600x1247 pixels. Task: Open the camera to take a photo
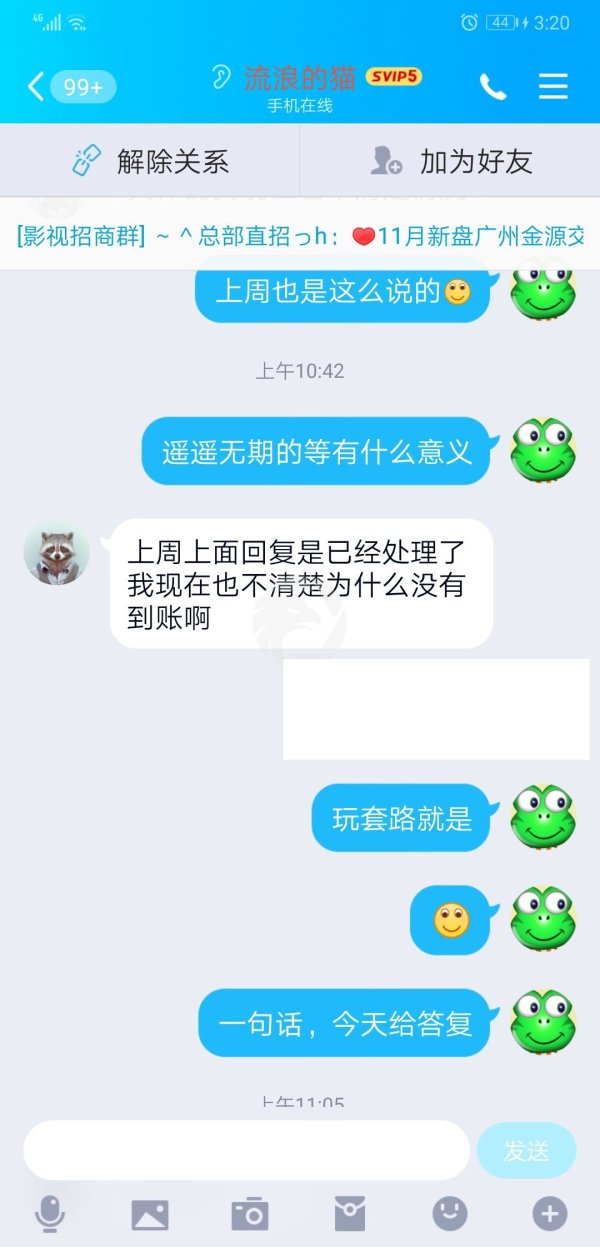pos(250,1214)
